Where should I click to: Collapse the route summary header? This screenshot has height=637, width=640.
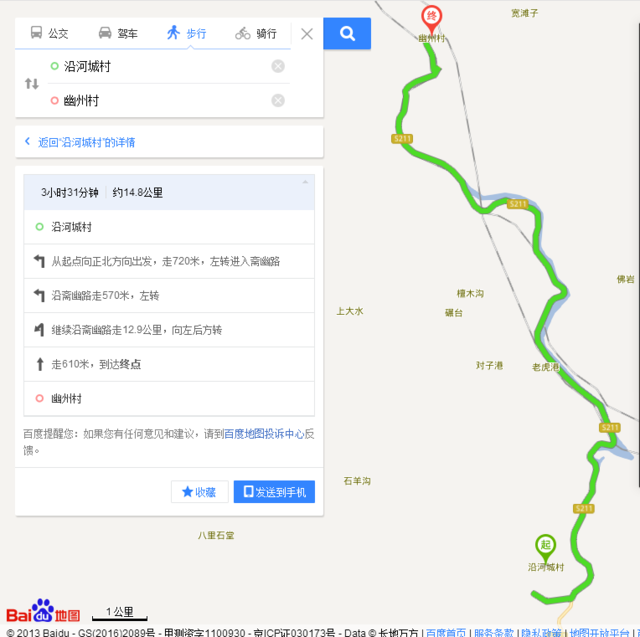305,182
